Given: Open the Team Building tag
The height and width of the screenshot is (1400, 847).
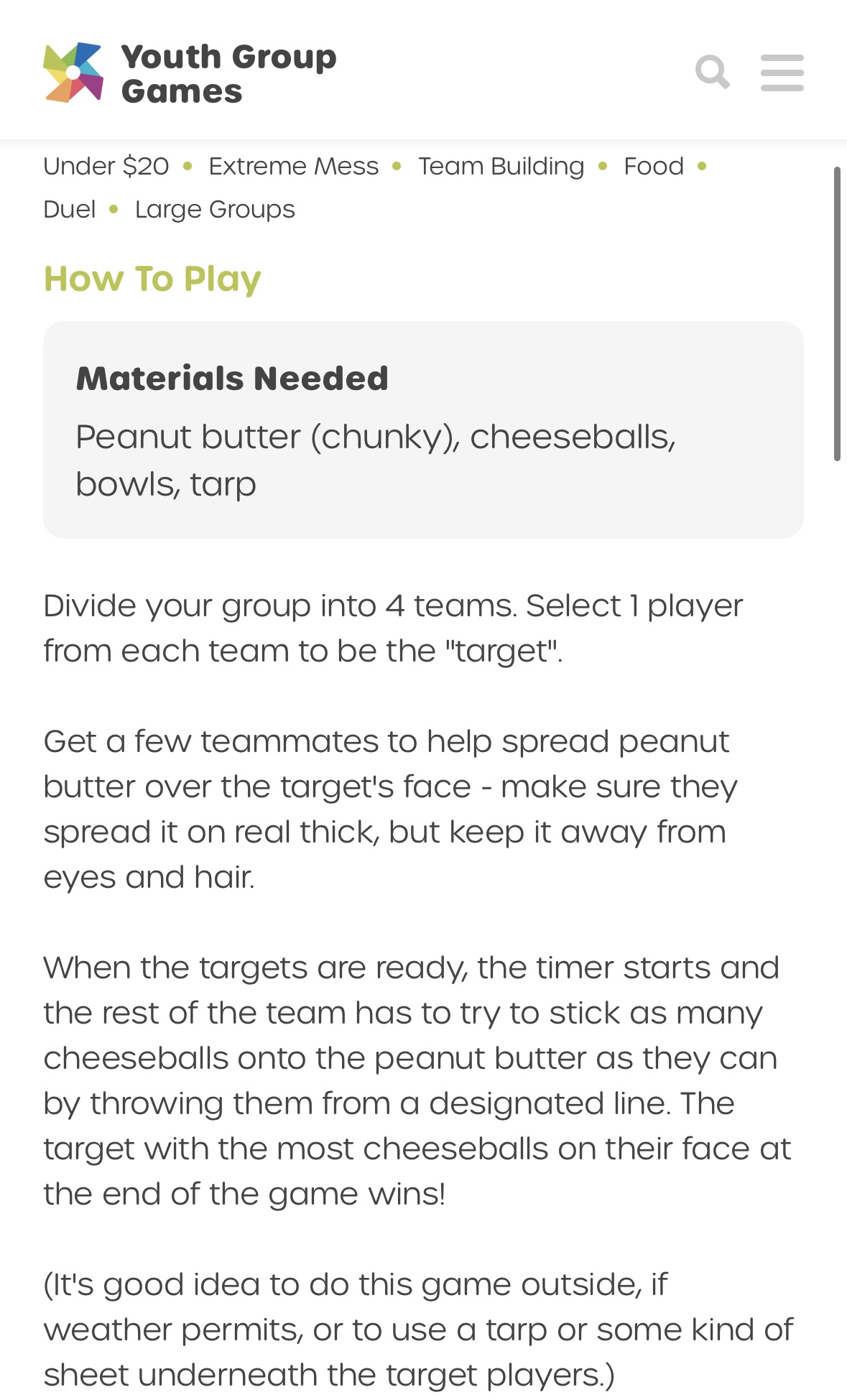Looking at the screenshot, I should point(501,166).
